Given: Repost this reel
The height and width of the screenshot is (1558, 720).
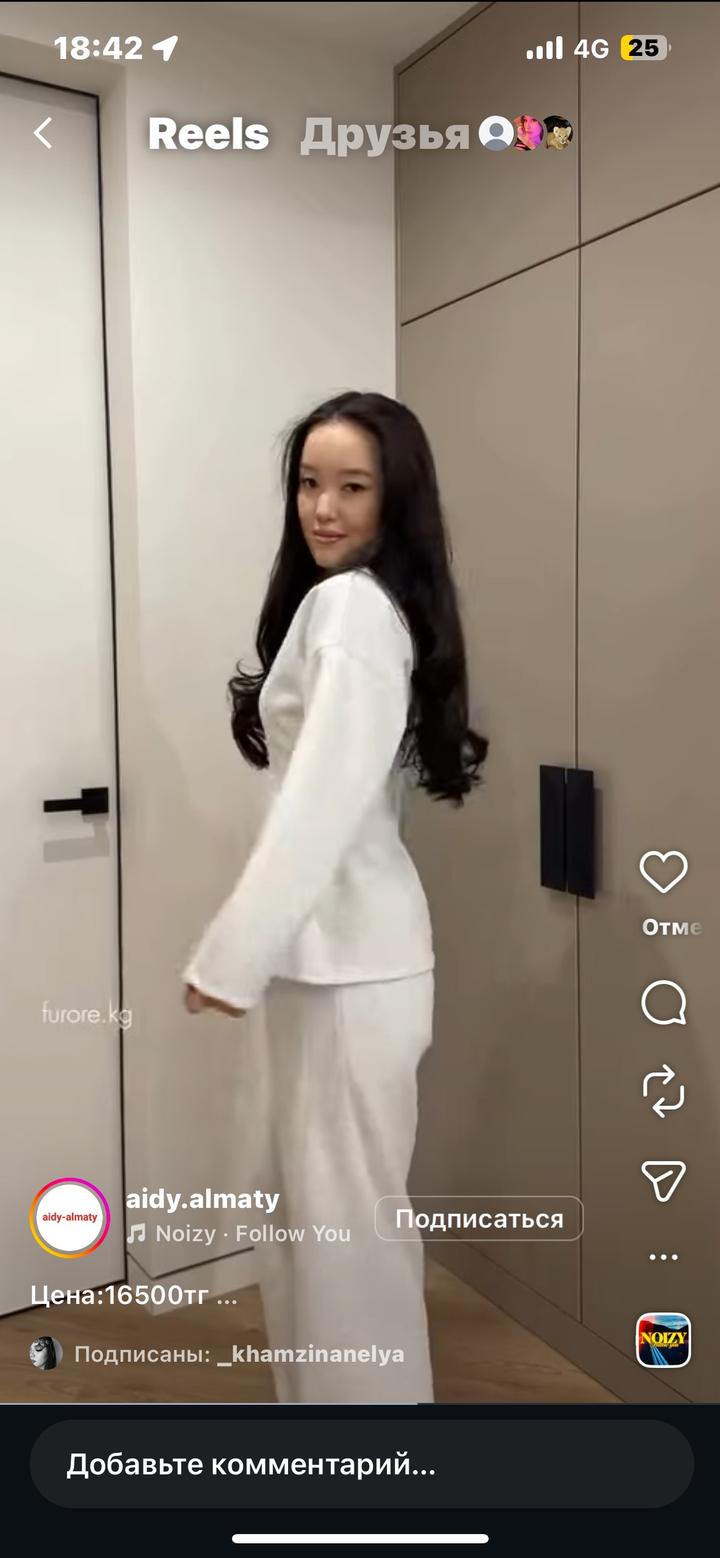Looking at the screenshot, I should click(663, 1090).
